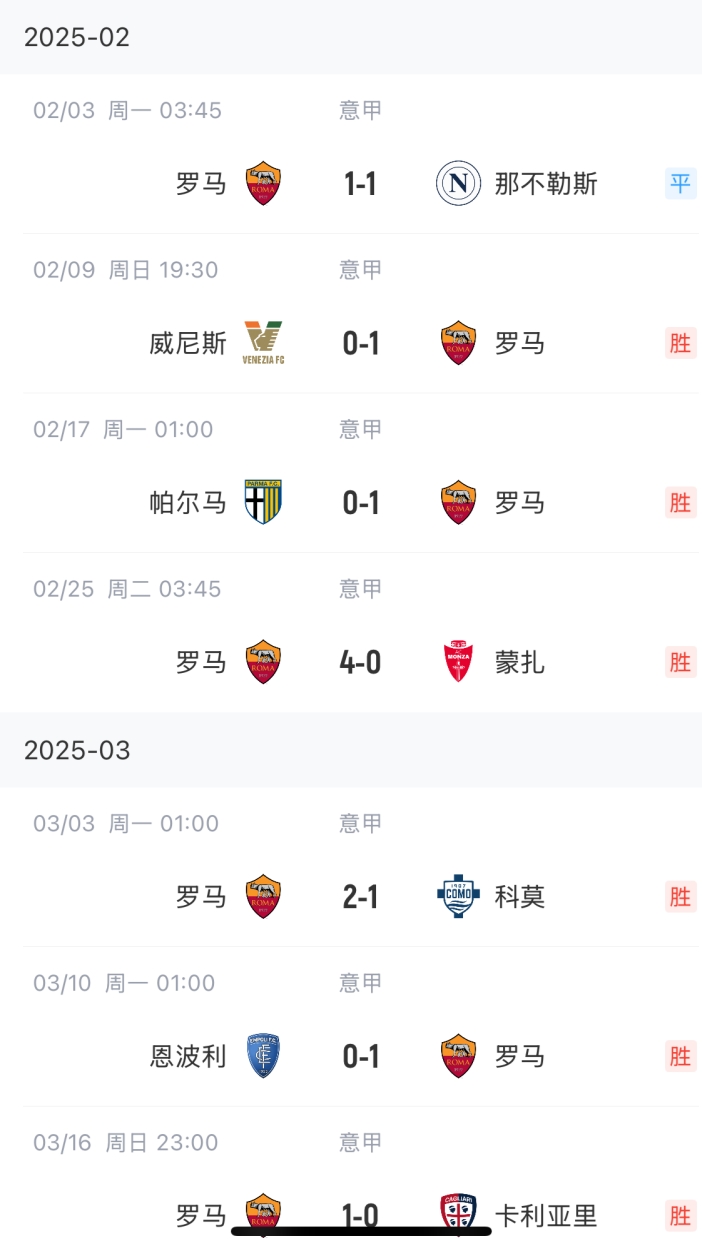This screenshot has height=1243, width=702.
Task: Open the Parma vs Roma match on 02/17
Action: click(x=360, y=503)
